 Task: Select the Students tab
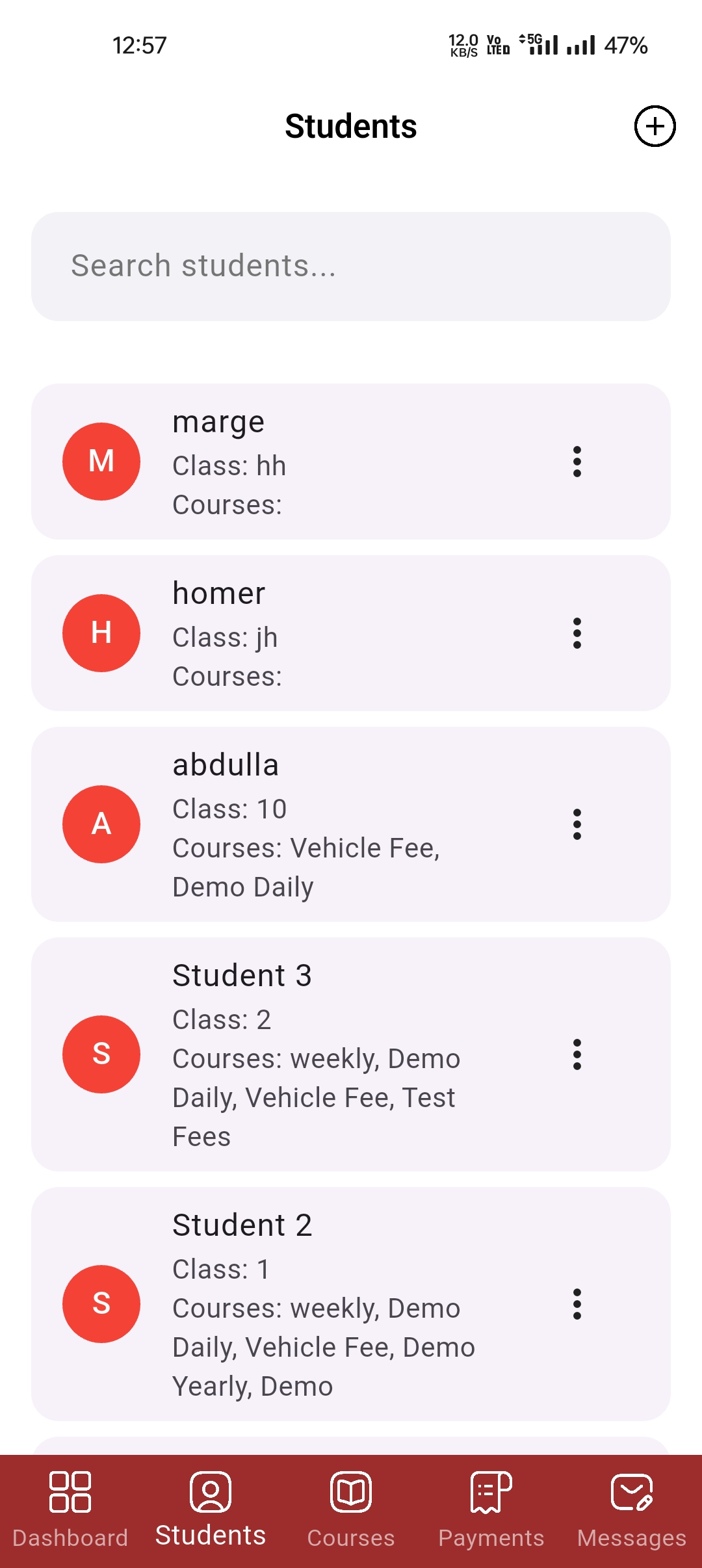211,1509
